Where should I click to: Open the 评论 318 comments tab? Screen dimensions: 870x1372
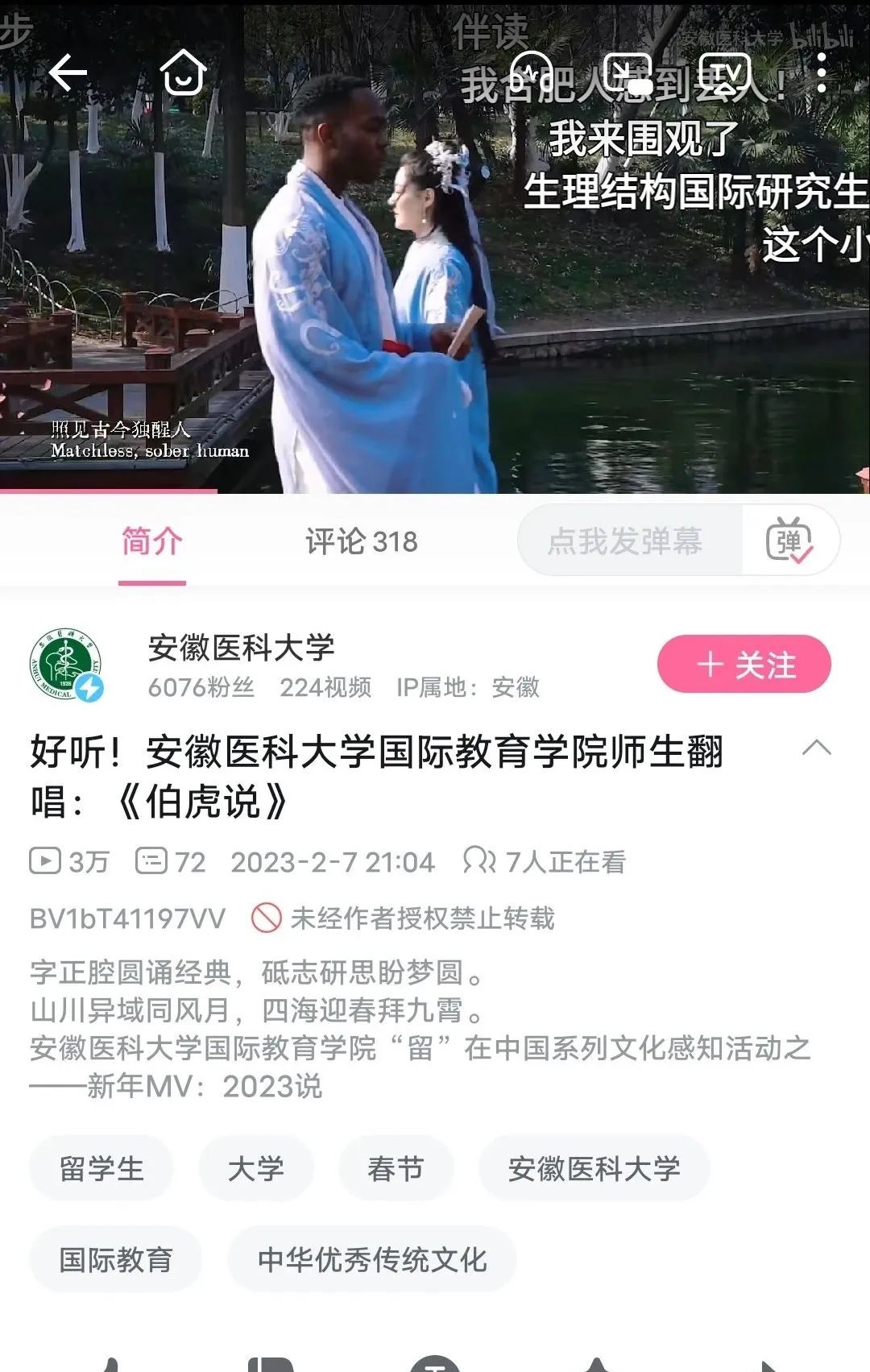pos(362,541)
